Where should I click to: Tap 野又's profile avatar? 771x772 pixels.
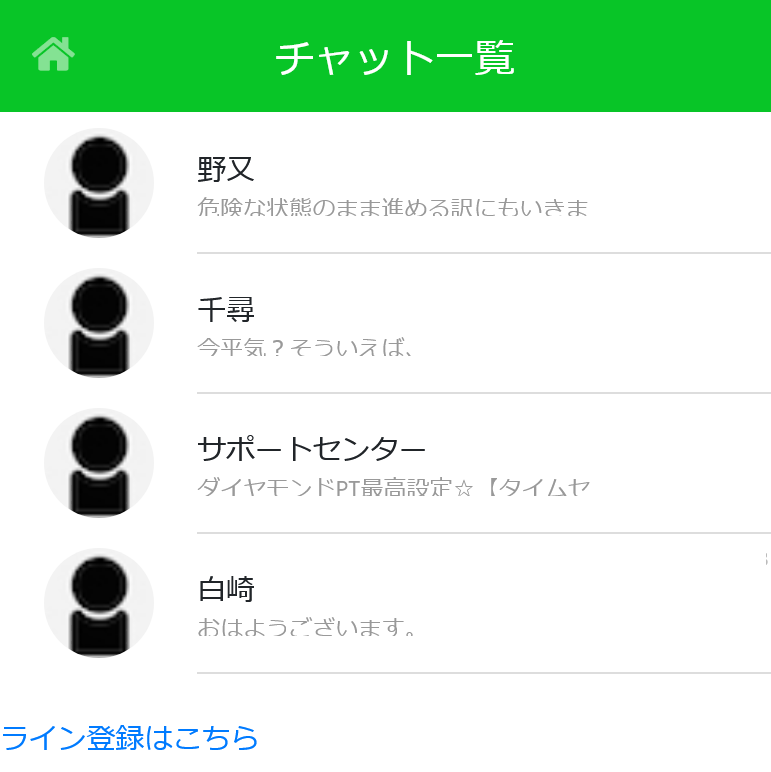[x=98, y=184]
